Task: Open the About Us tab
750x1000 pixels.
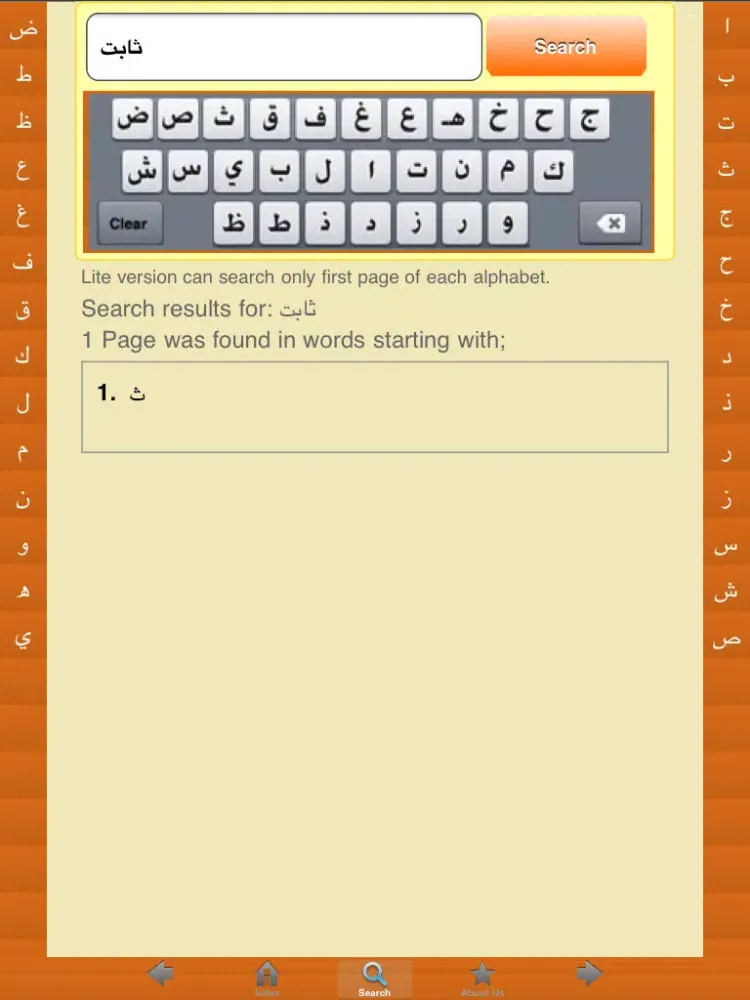Action: tap(482, 977)
